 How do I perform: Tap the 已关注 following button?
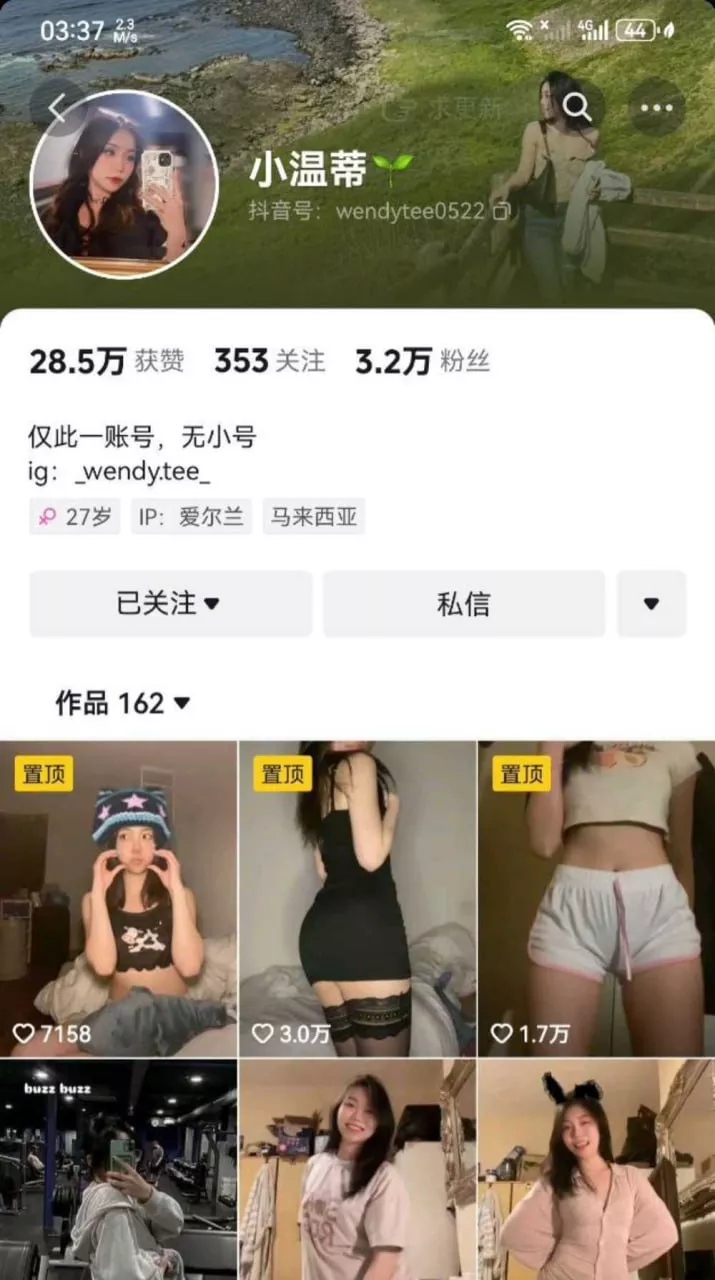[170, 604]
